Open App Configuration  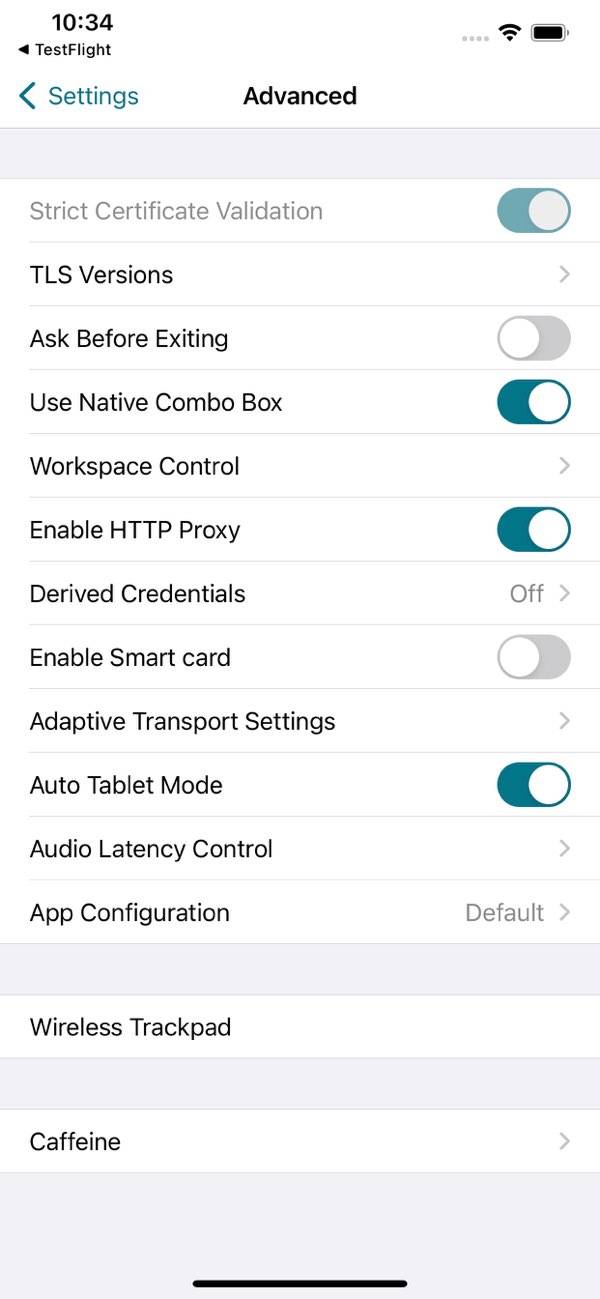coord(300,913)
